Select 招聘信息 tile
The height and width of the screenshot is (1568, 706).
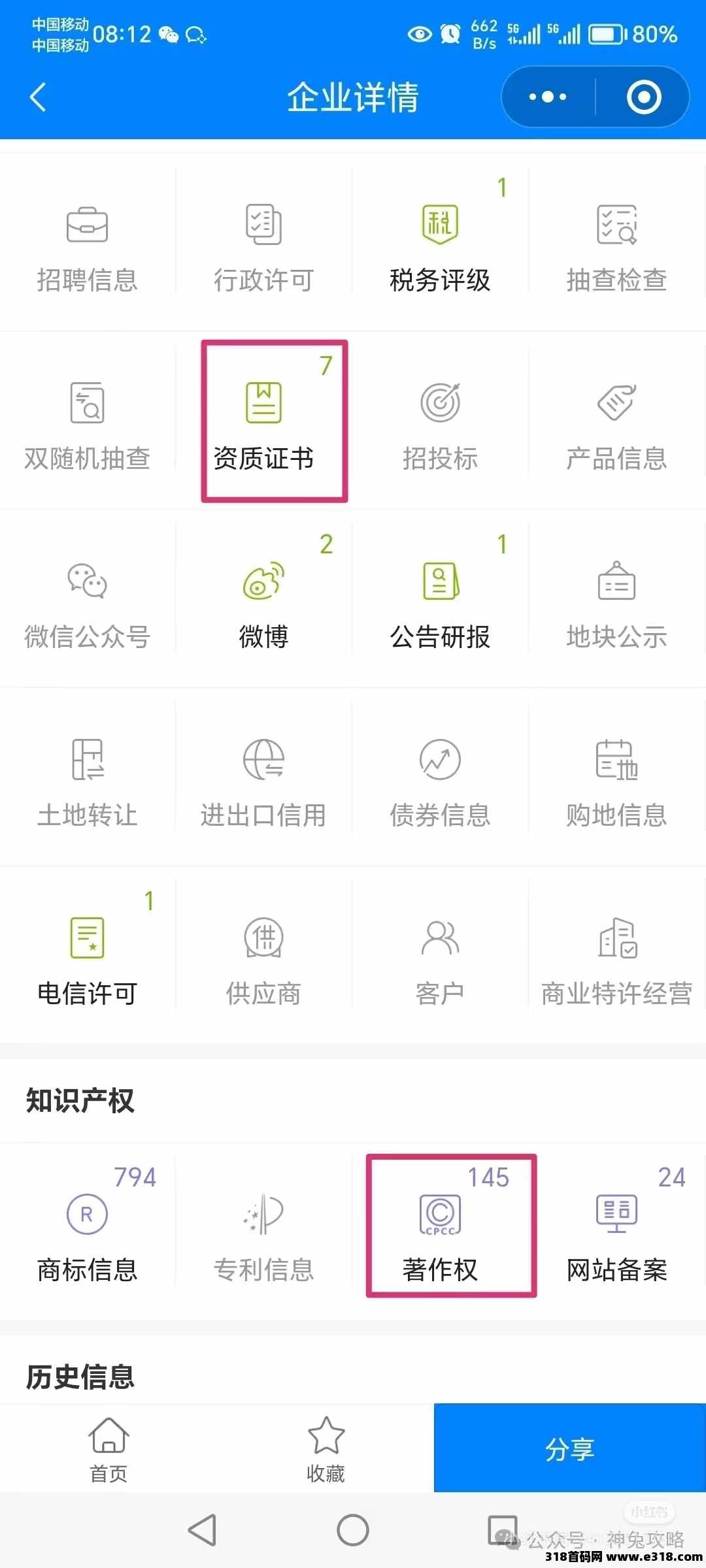[x=88, y=243]
